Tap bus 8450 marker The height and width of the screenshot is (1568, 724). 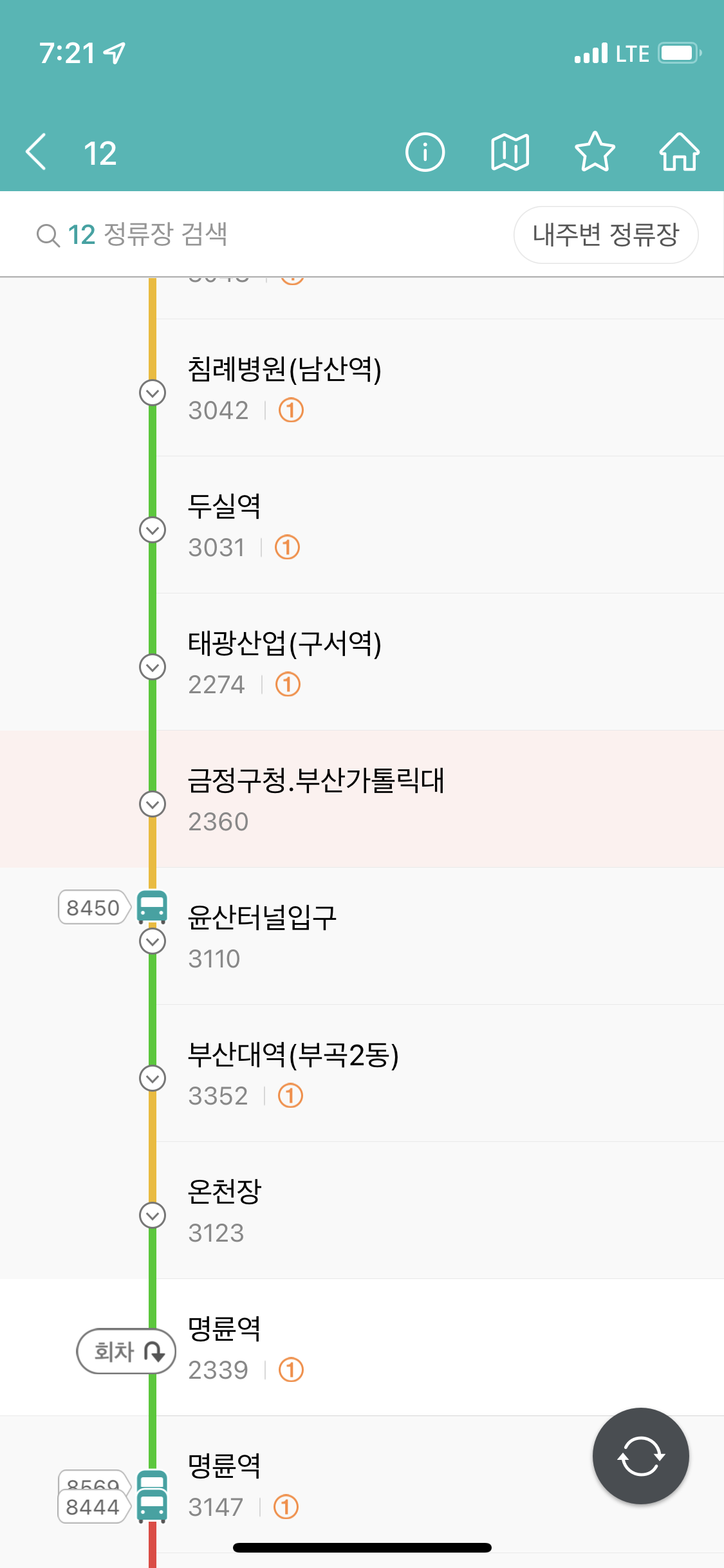coord(94,908)
